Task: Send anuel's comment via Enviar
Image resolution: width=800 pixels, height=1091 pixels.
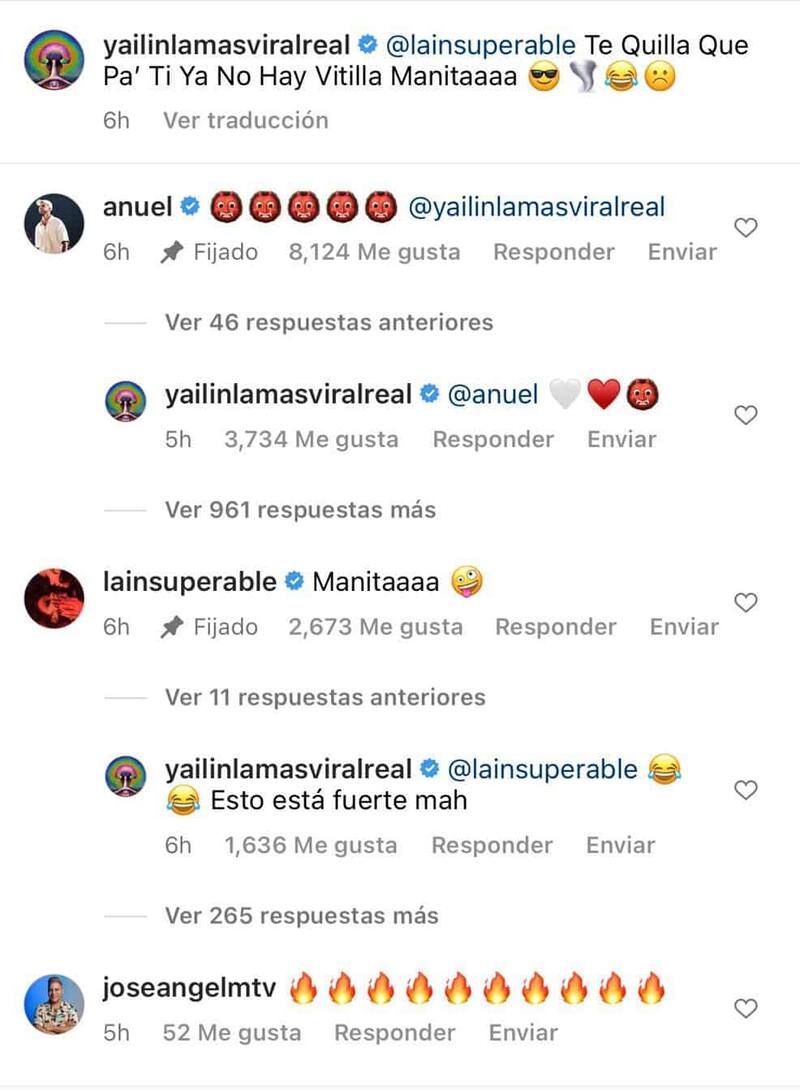Action: (x=683, y=252)
